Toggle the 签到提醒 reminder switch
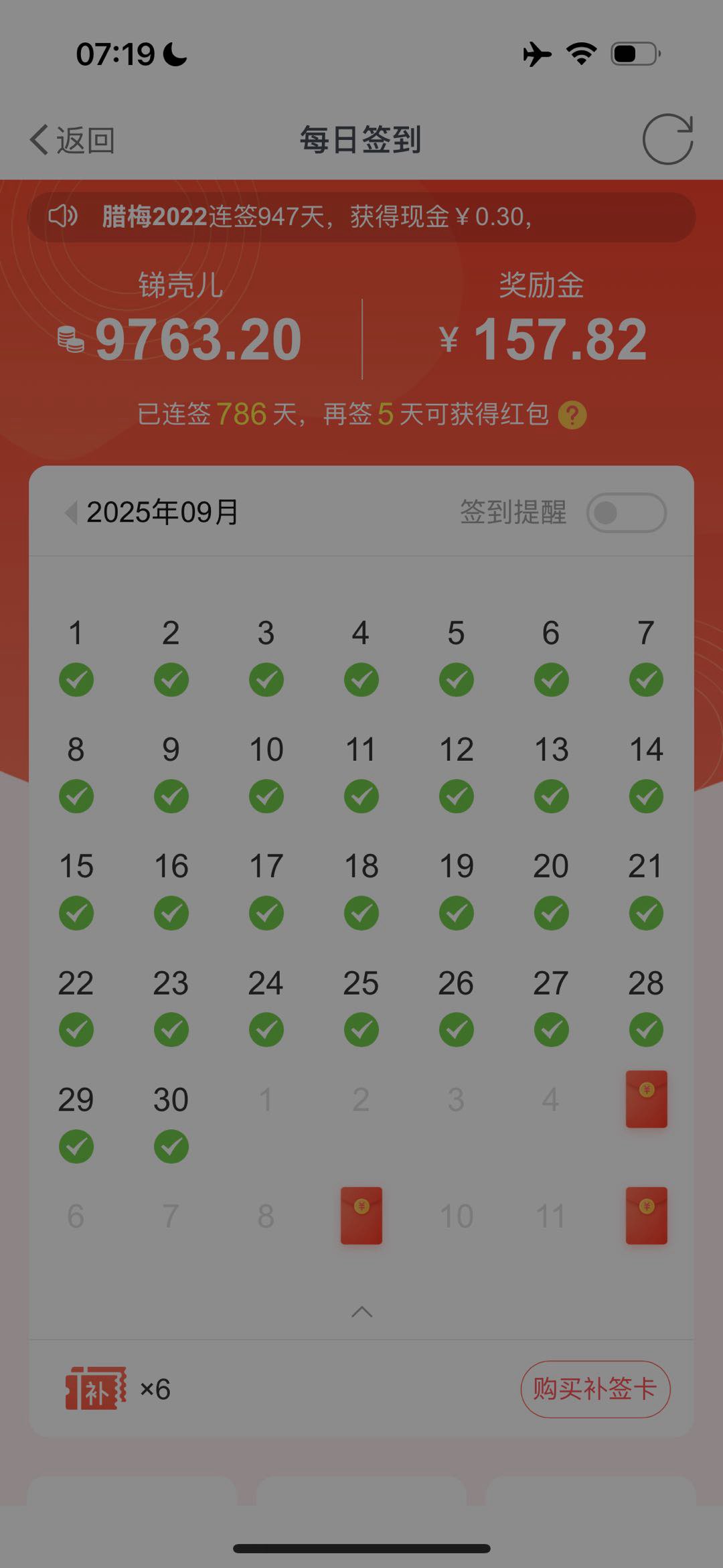Screen dimensions: 723x1568 click(626, 513)
